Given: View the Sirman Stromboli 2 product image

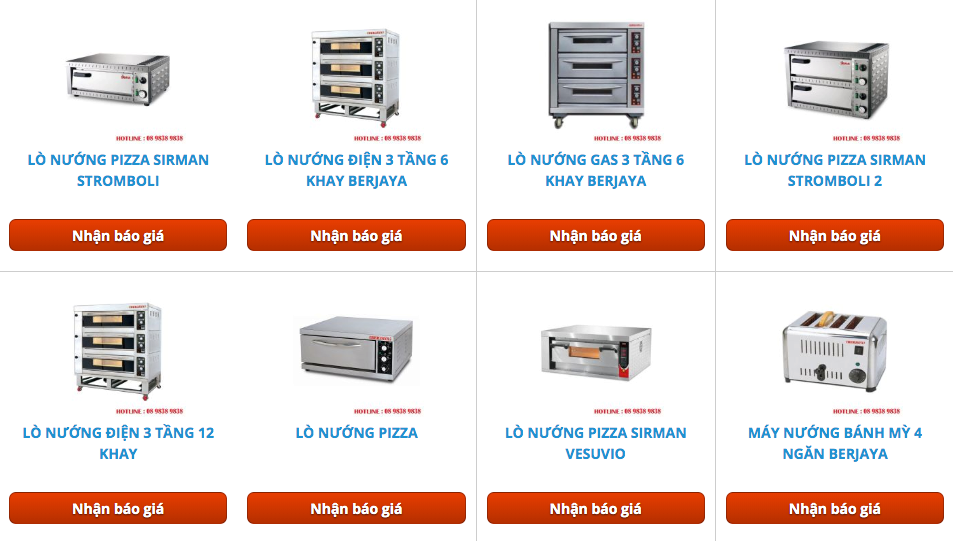Looking at the screenshot, I should click(834, 80).
